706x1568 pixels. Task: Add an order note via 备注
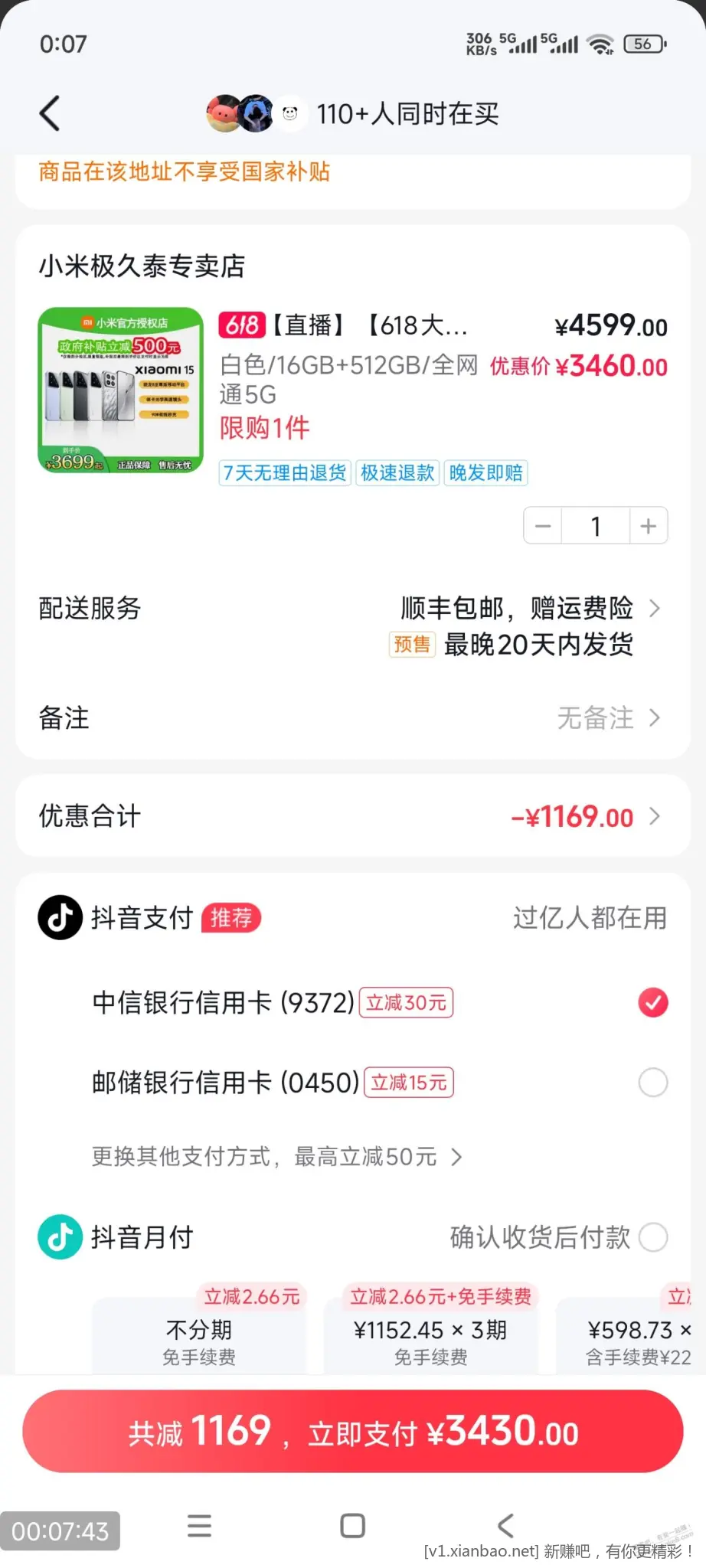[x=353, y=718]
